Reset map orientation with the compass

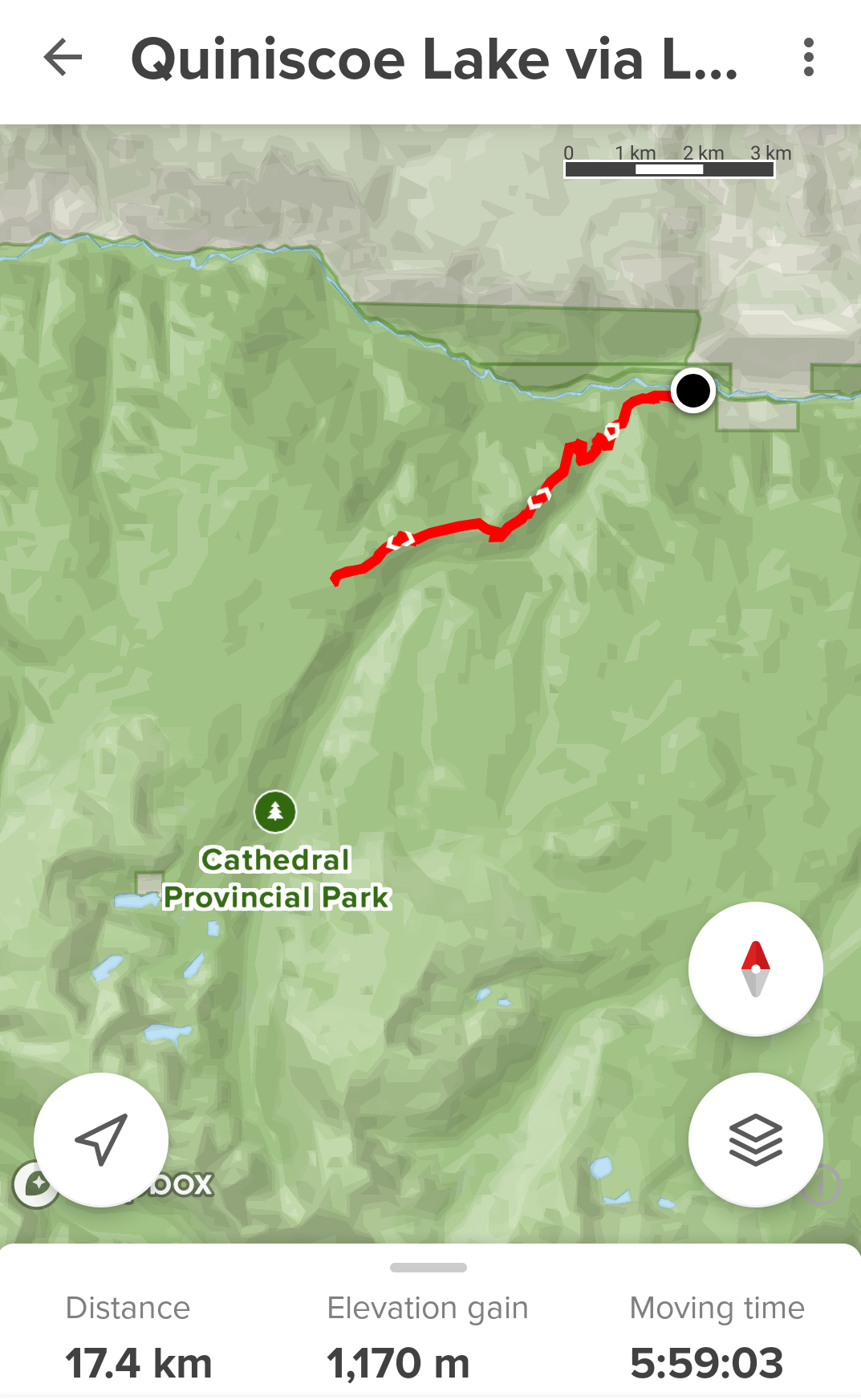pyautogui.click(x=755, y=968)
